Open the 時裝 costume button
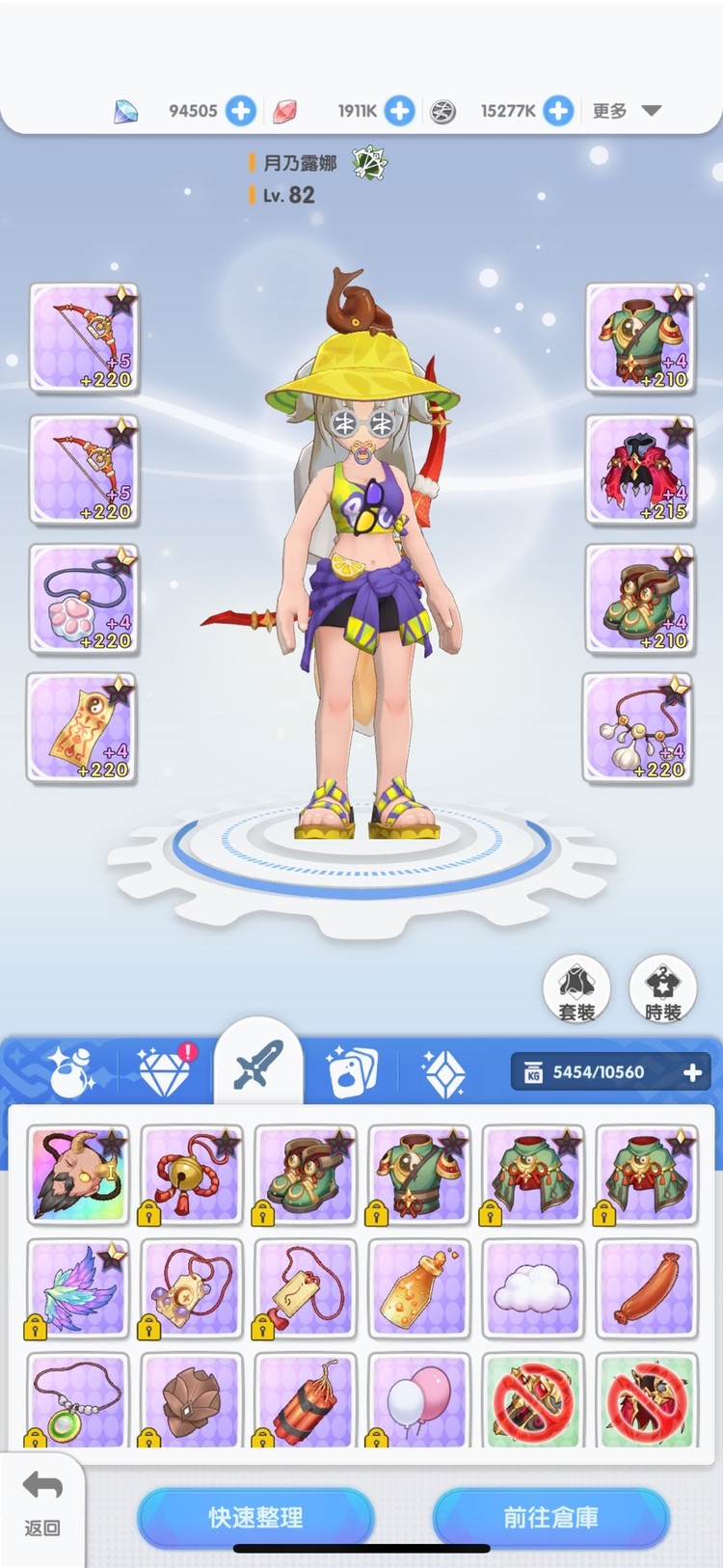 pyautogui.click(x=662, y=989)
